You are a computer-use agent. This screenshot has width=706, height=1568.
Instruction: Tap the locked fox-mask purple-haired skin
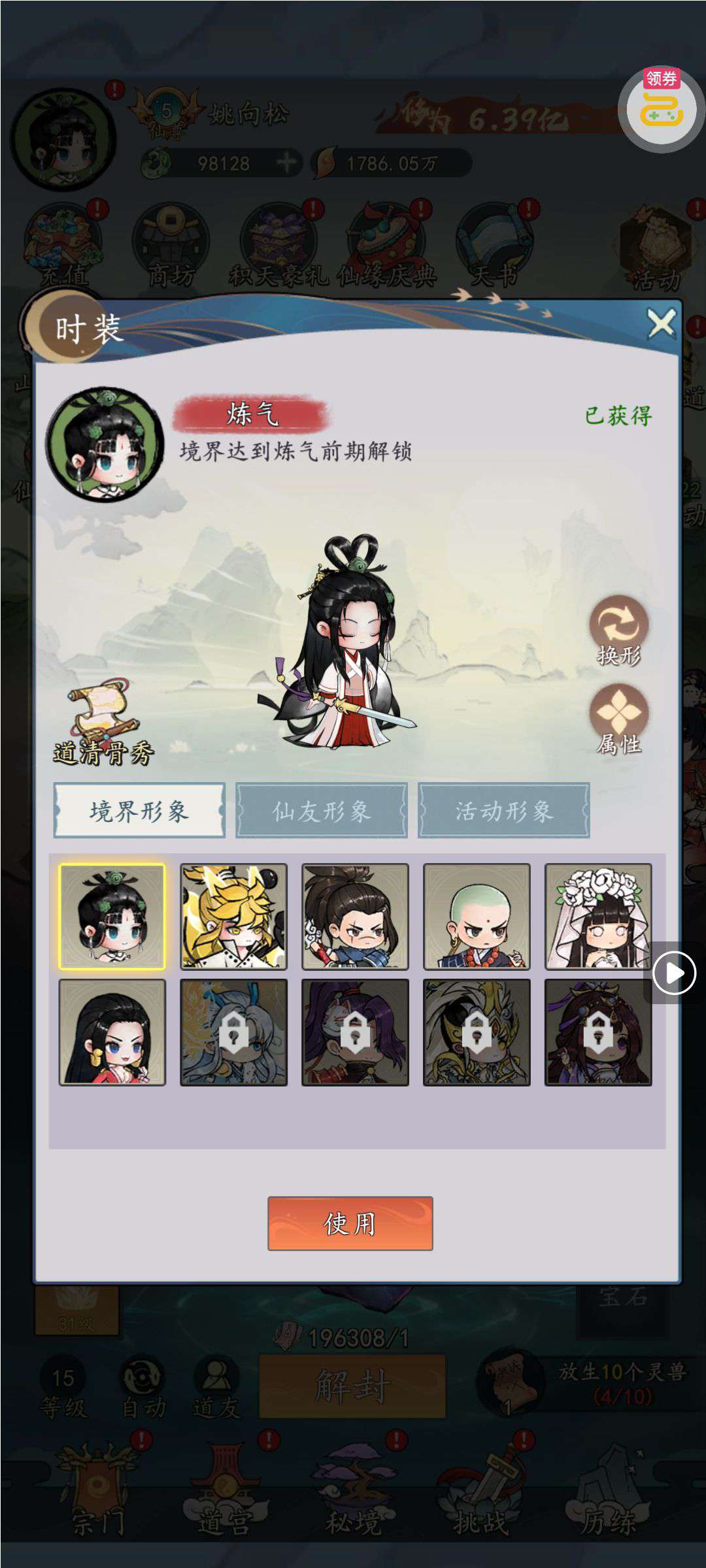pyautogui.click(x=355, y=1032)
